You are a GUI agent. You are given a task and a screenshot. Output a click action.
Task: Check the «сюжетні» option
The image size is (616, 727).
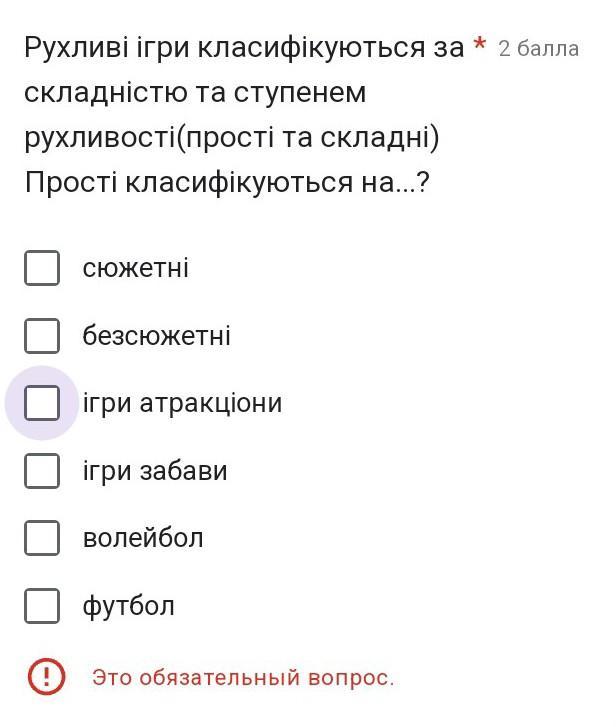pyautogui.click(x=42, y=268)
